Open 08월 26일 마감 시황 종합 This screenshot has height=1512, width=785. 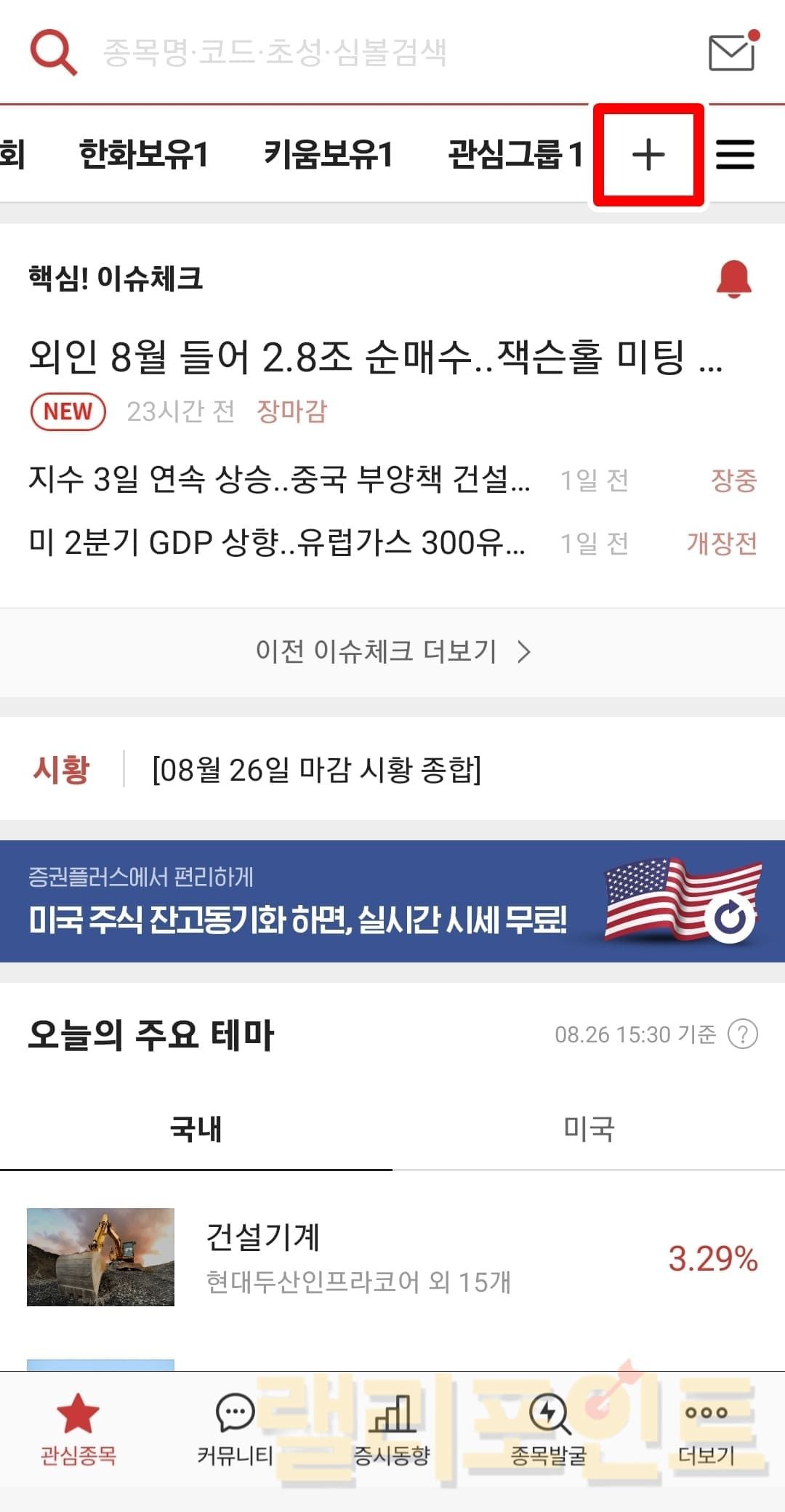click(316, 769)
